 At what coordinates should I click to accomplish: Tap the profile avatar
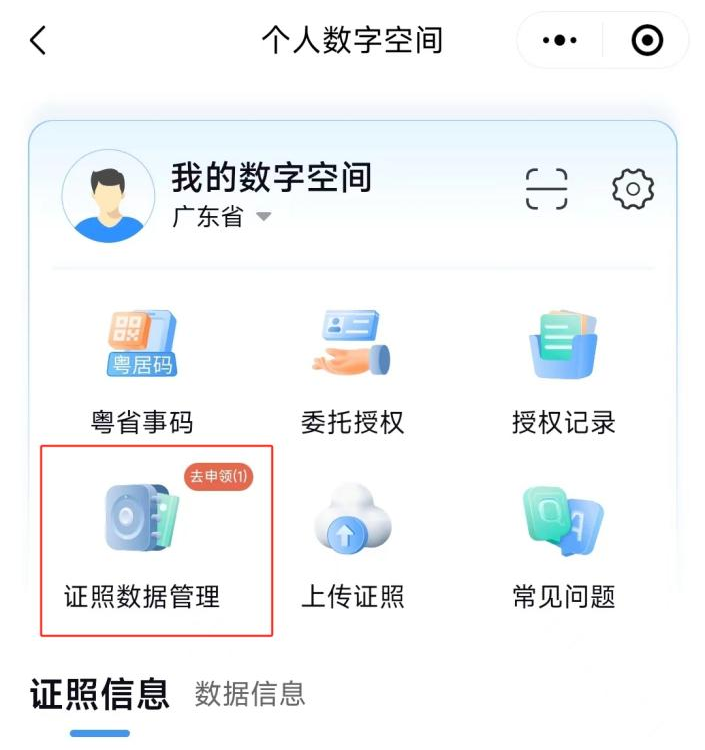(x=108, y=197)
